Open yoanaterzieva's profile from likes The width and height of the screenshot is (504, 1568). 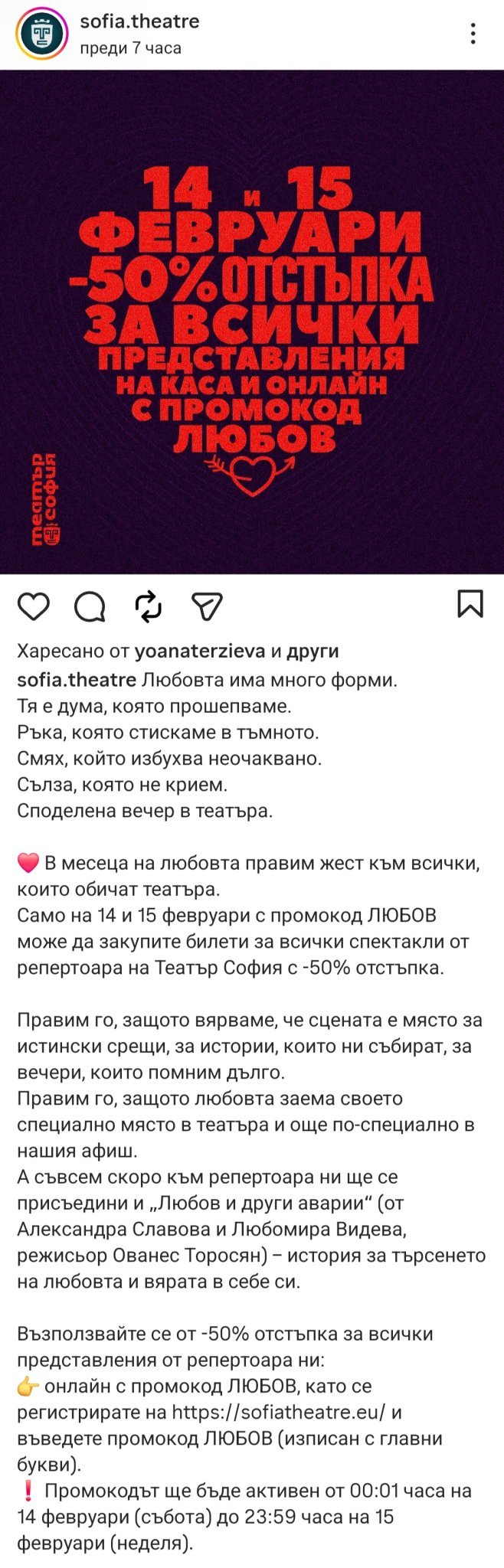point(199,652)
